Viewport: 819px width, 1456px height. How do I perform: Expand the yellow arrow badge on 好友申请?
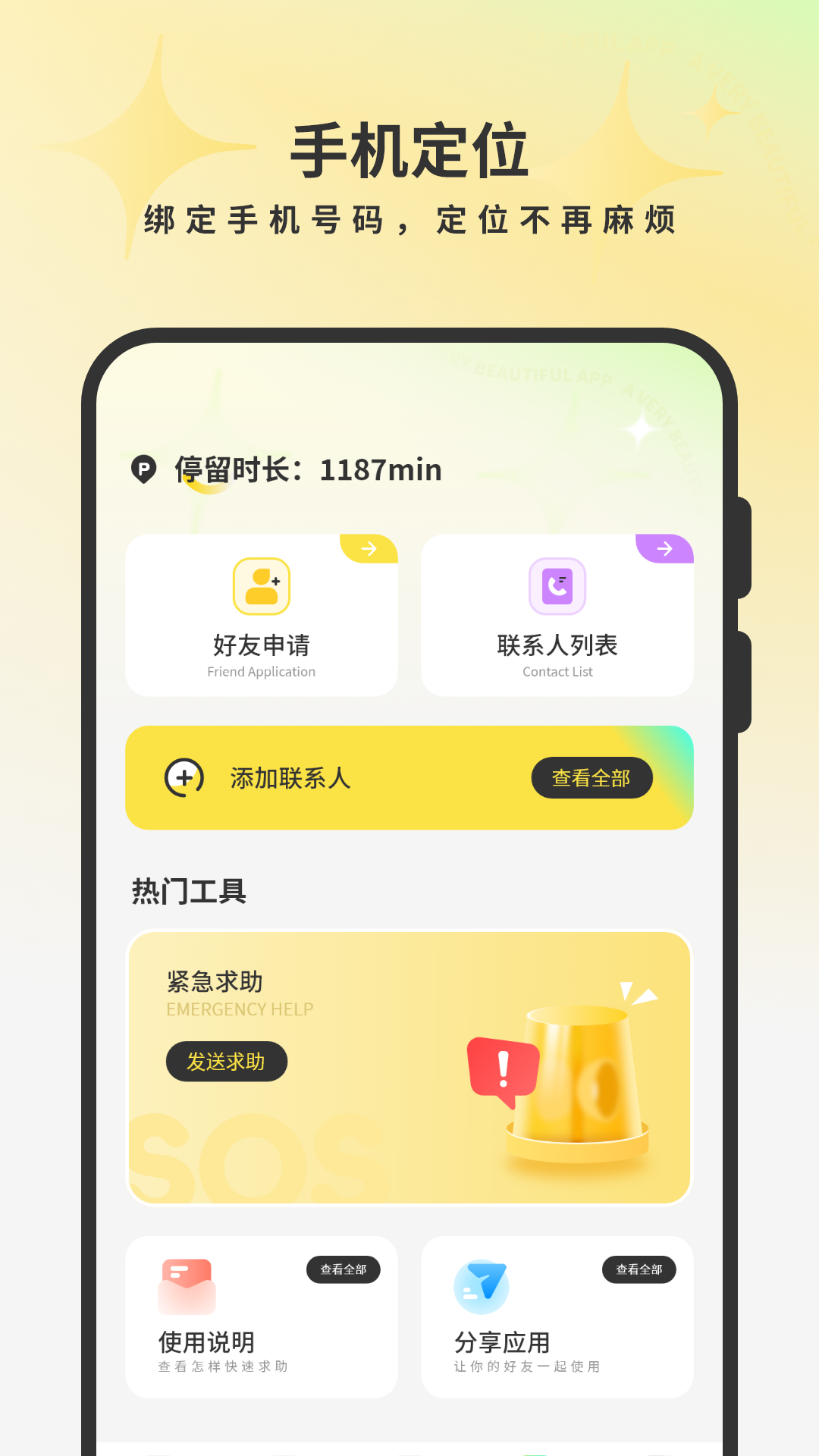(x=369, y=548)
